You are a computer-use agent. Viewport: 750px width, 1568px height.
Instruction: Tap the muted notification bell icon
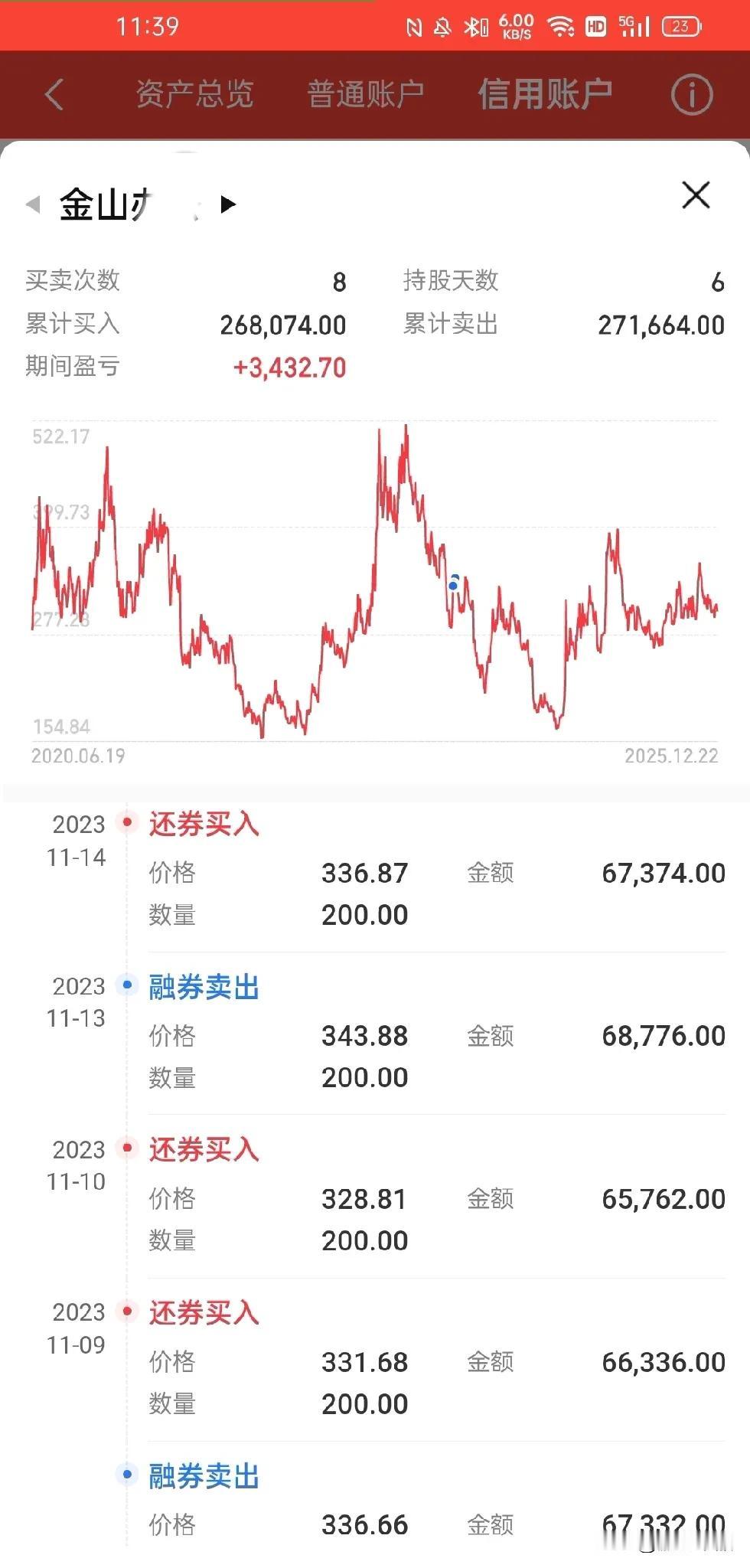point(442,25)
